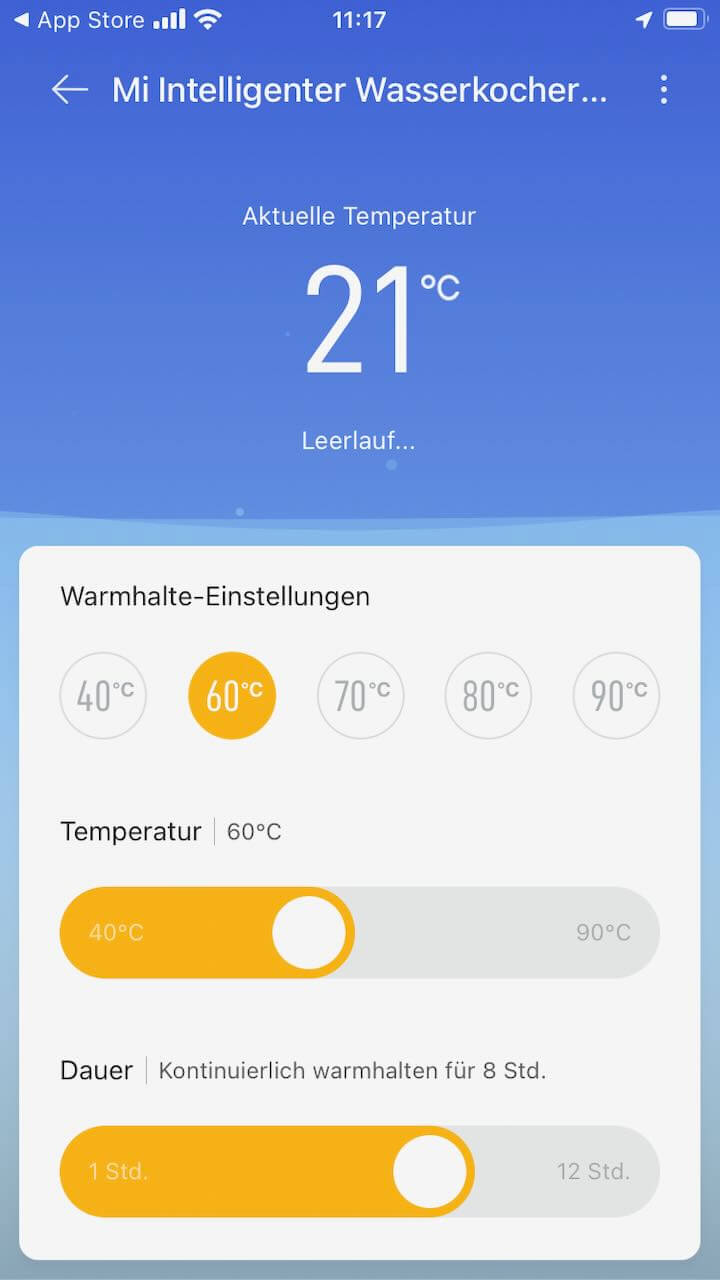Choose the 60°C keep-warm preset
720x1280 pixels.
point(232,696)
